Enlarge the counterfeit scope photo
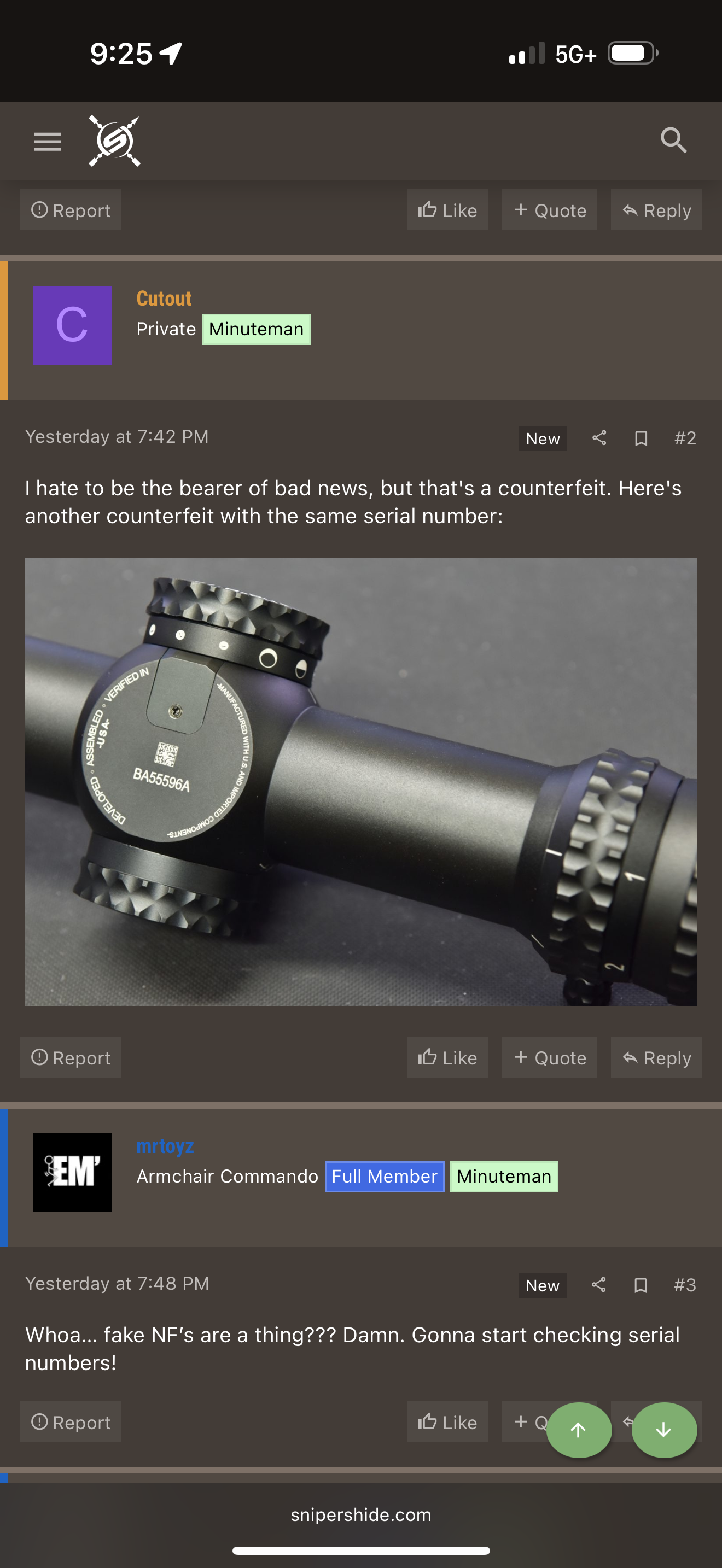 (360, 781)
